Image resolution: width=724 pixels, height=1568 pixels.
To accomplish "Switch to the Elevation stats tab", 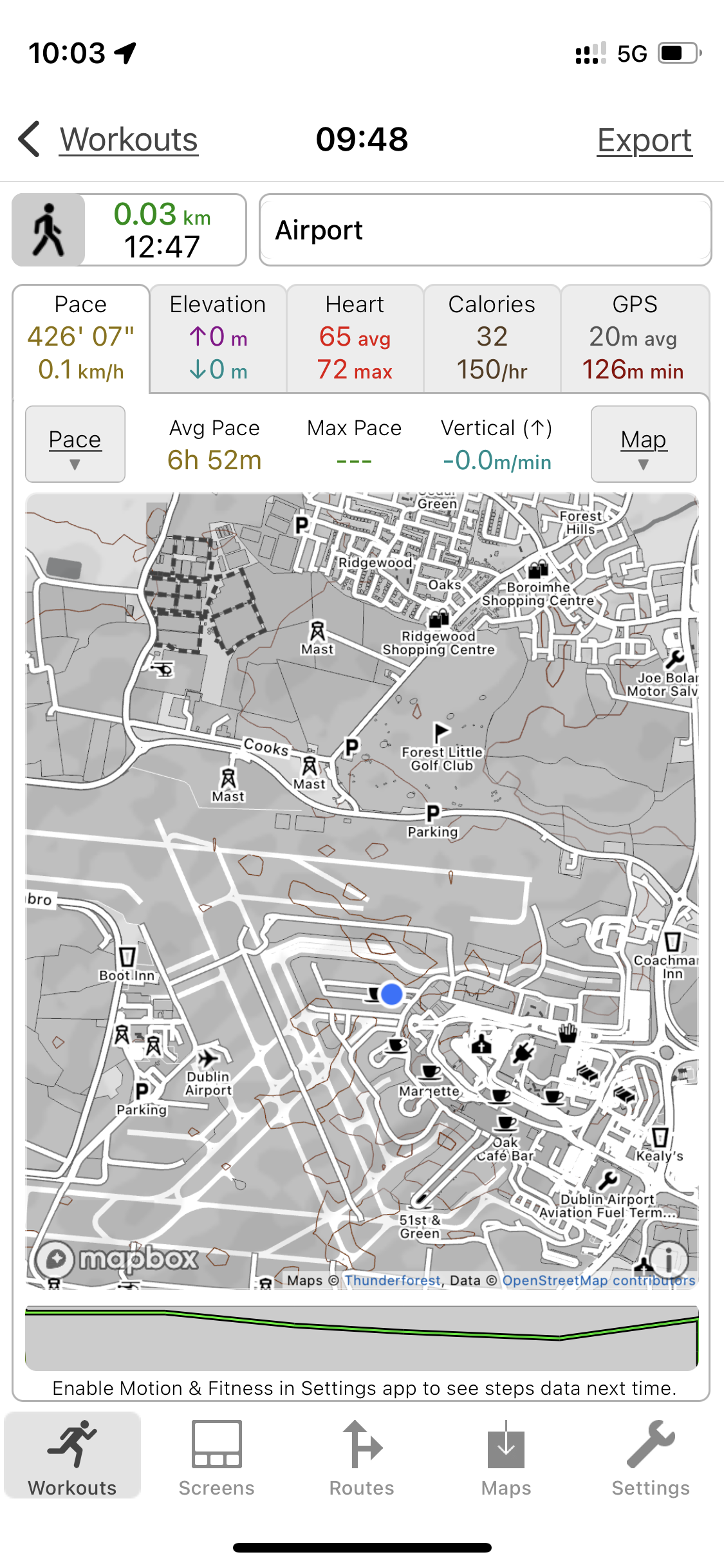I will (x=218, y=337).
